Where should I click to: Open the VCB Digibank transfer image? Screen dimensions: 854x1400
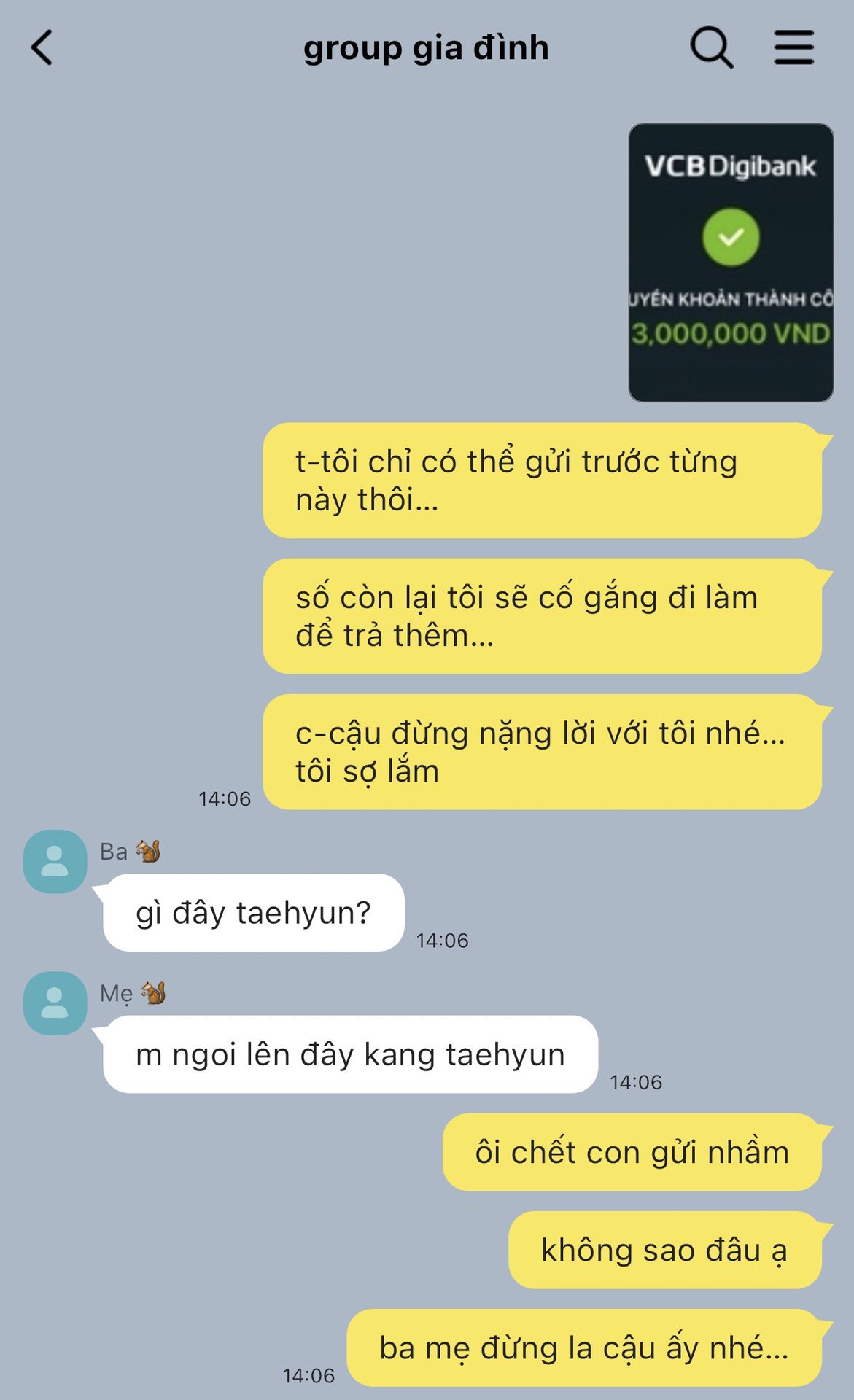(x=730, y=262)
